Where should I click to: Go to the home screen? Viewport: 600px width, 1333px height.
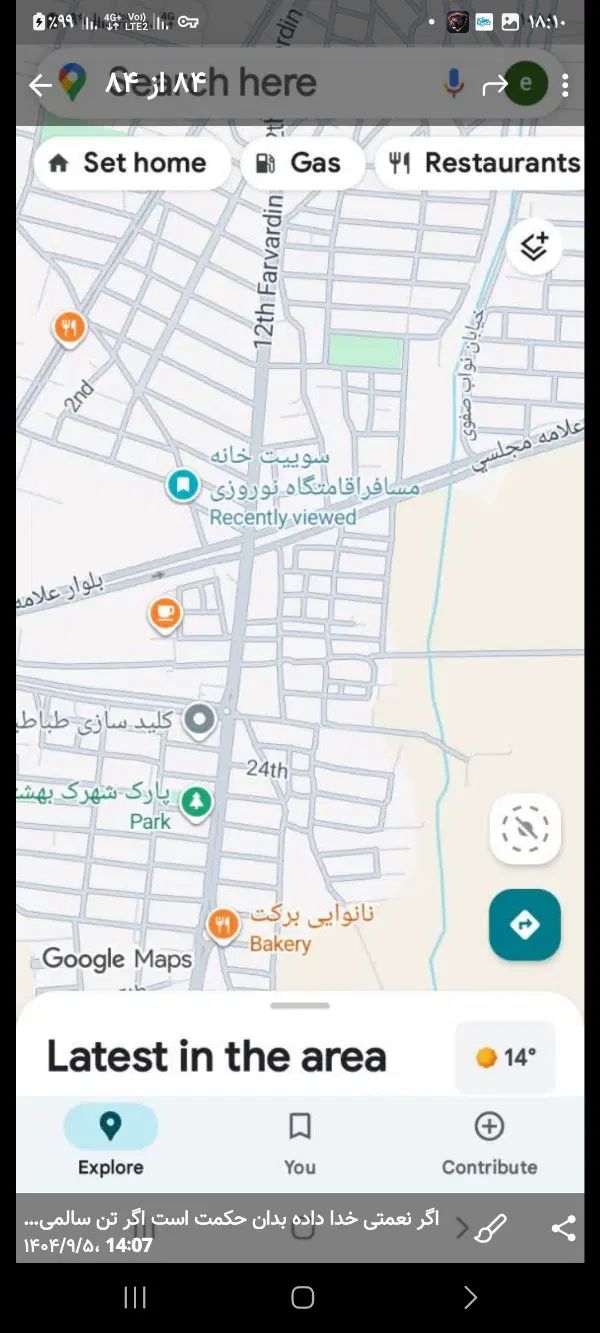(x=302, y=1298)
